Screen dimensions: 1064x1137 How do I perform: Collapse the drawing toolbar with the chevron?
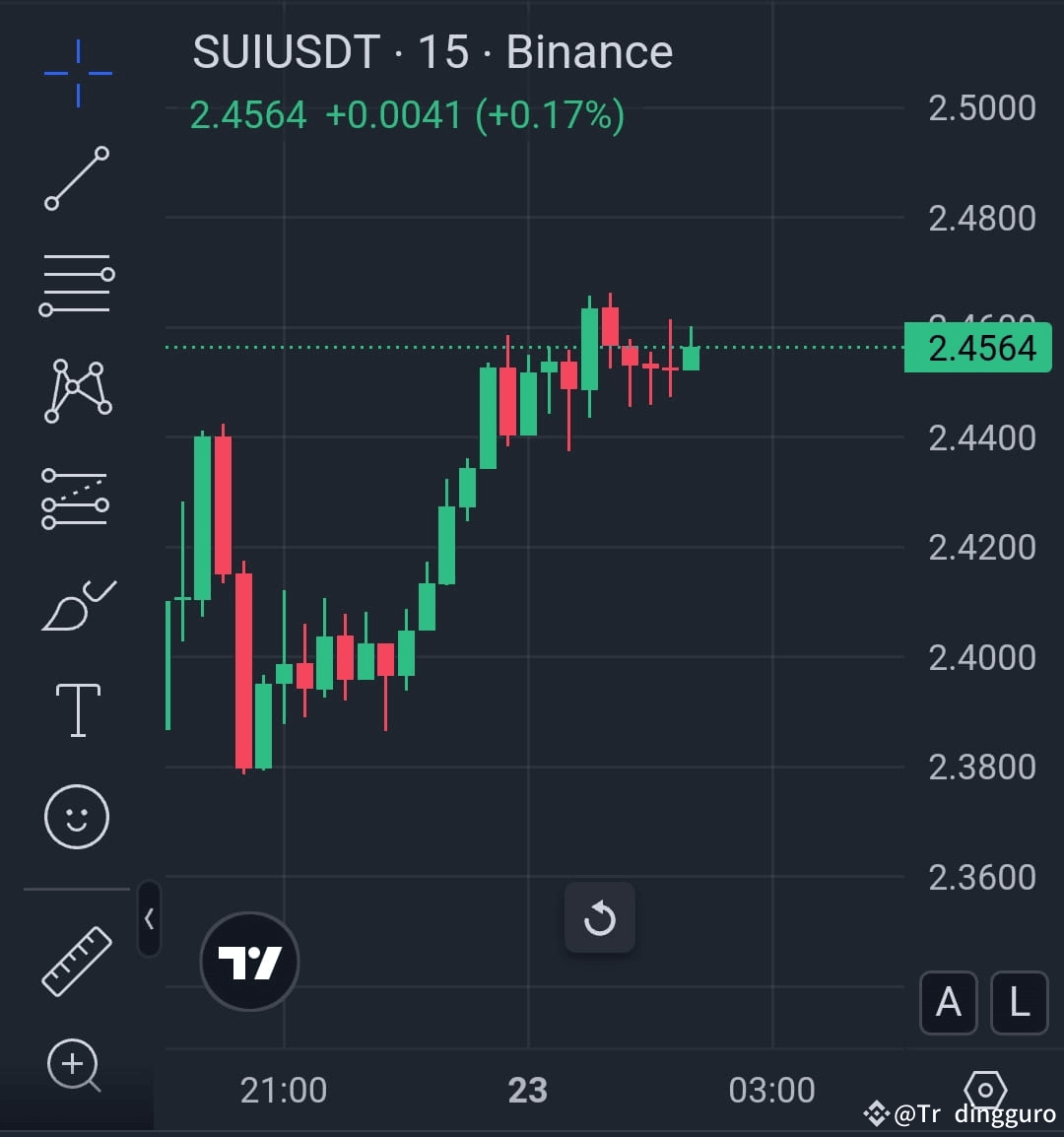[150, 918]
